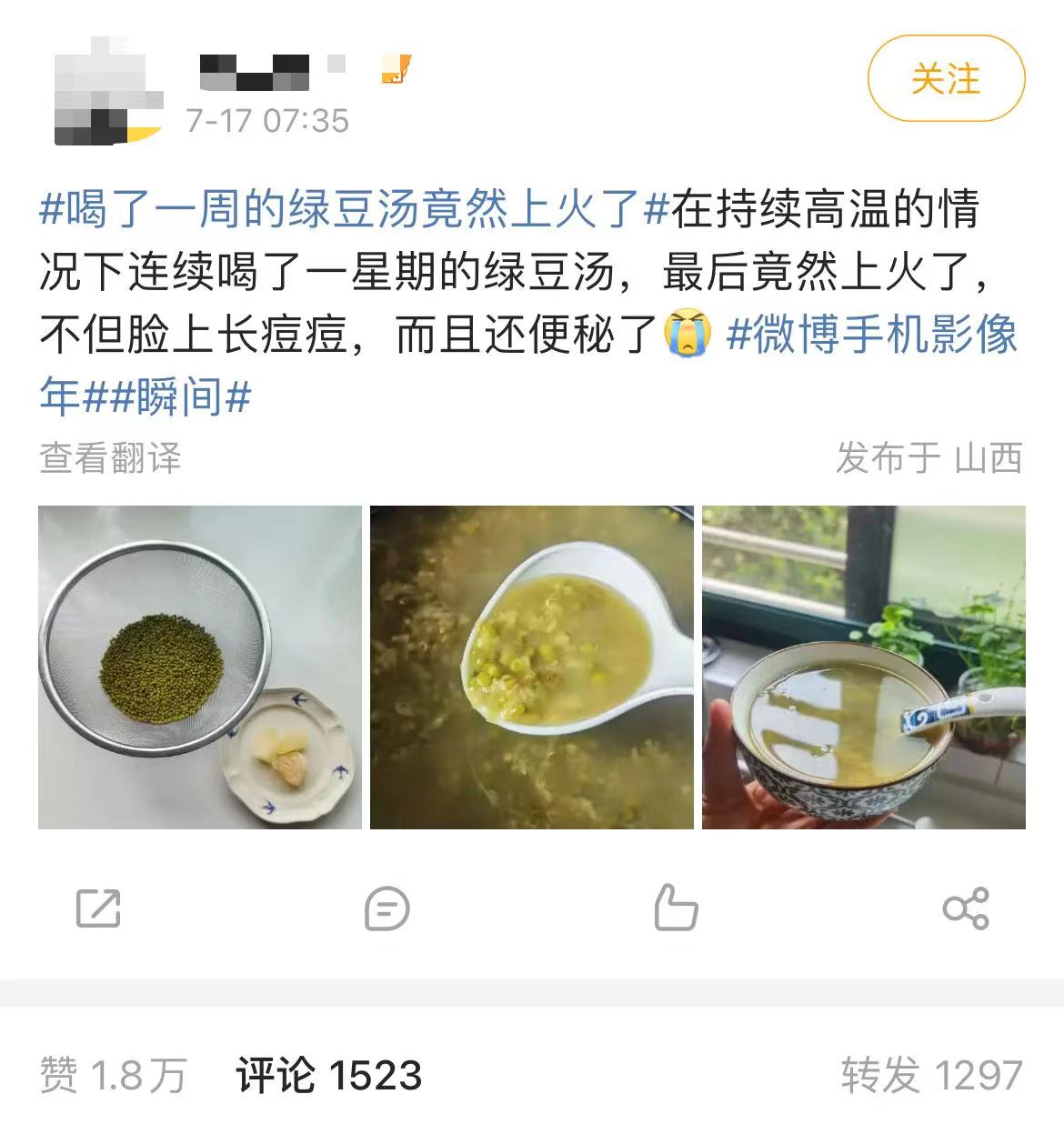Switch to the 转发 1297 tab
Image resolution: width=1064 pixels, height=1124 pixels.
click(x=931, y=1075)
